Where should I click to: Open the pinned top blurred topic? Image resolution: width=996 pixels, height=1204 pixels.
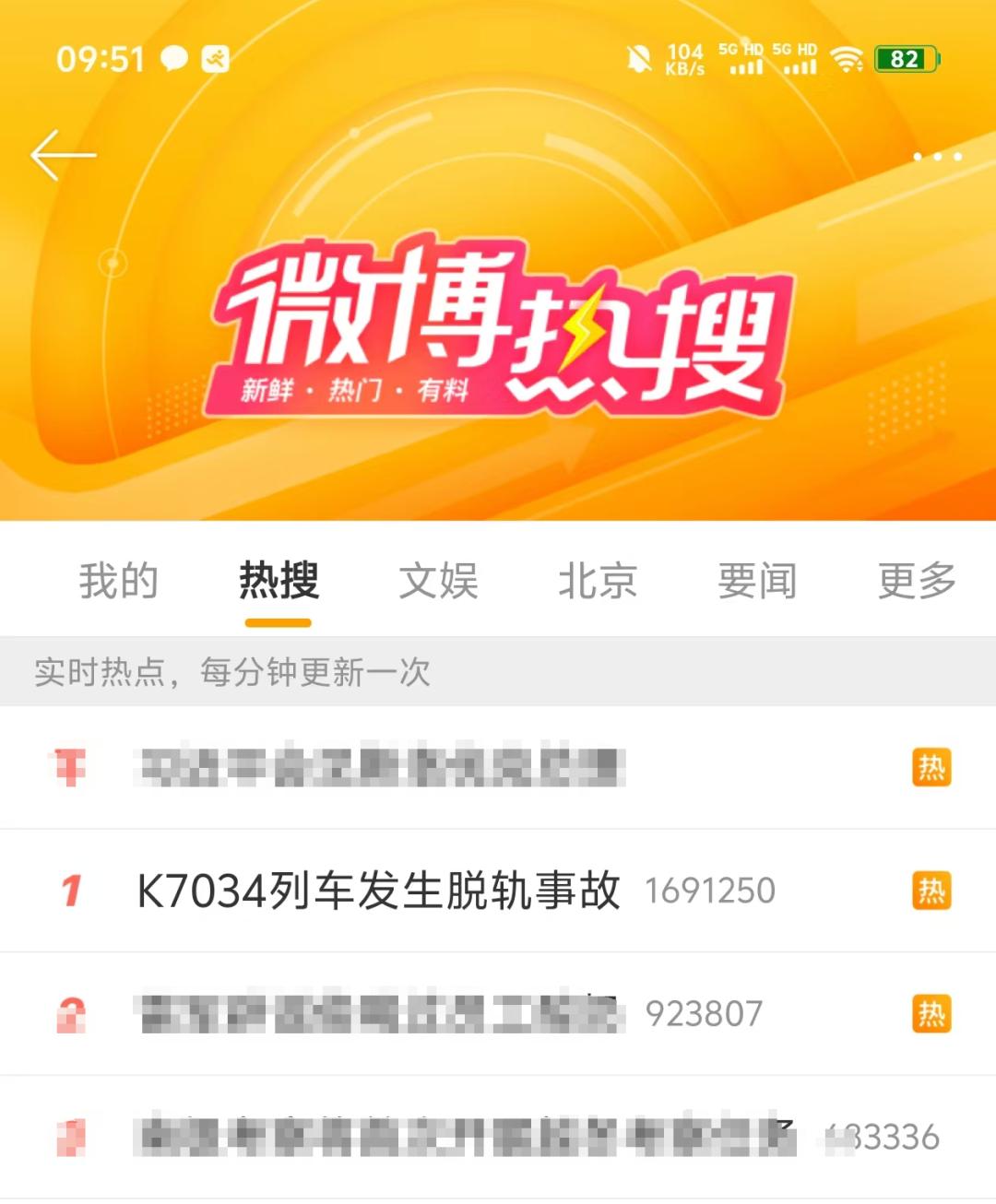point(378,767)
